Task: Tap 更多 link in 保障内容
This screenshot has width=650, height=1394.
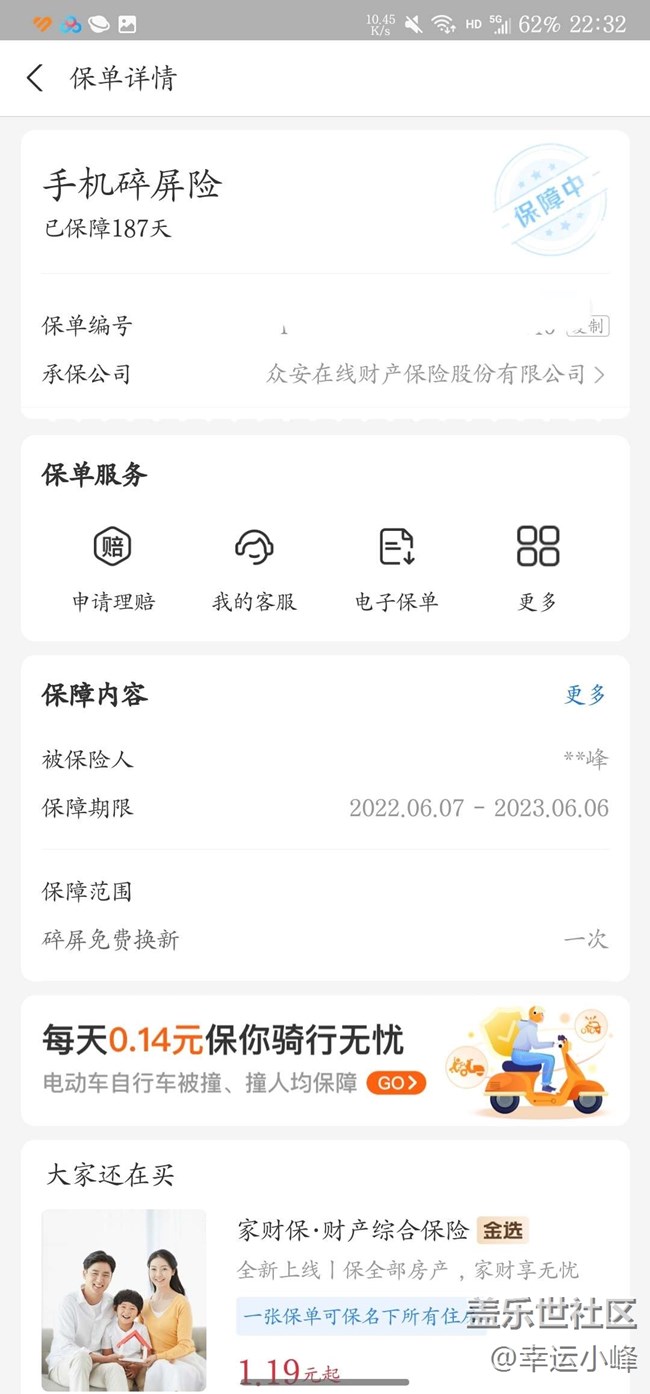Action: point(585,695)
